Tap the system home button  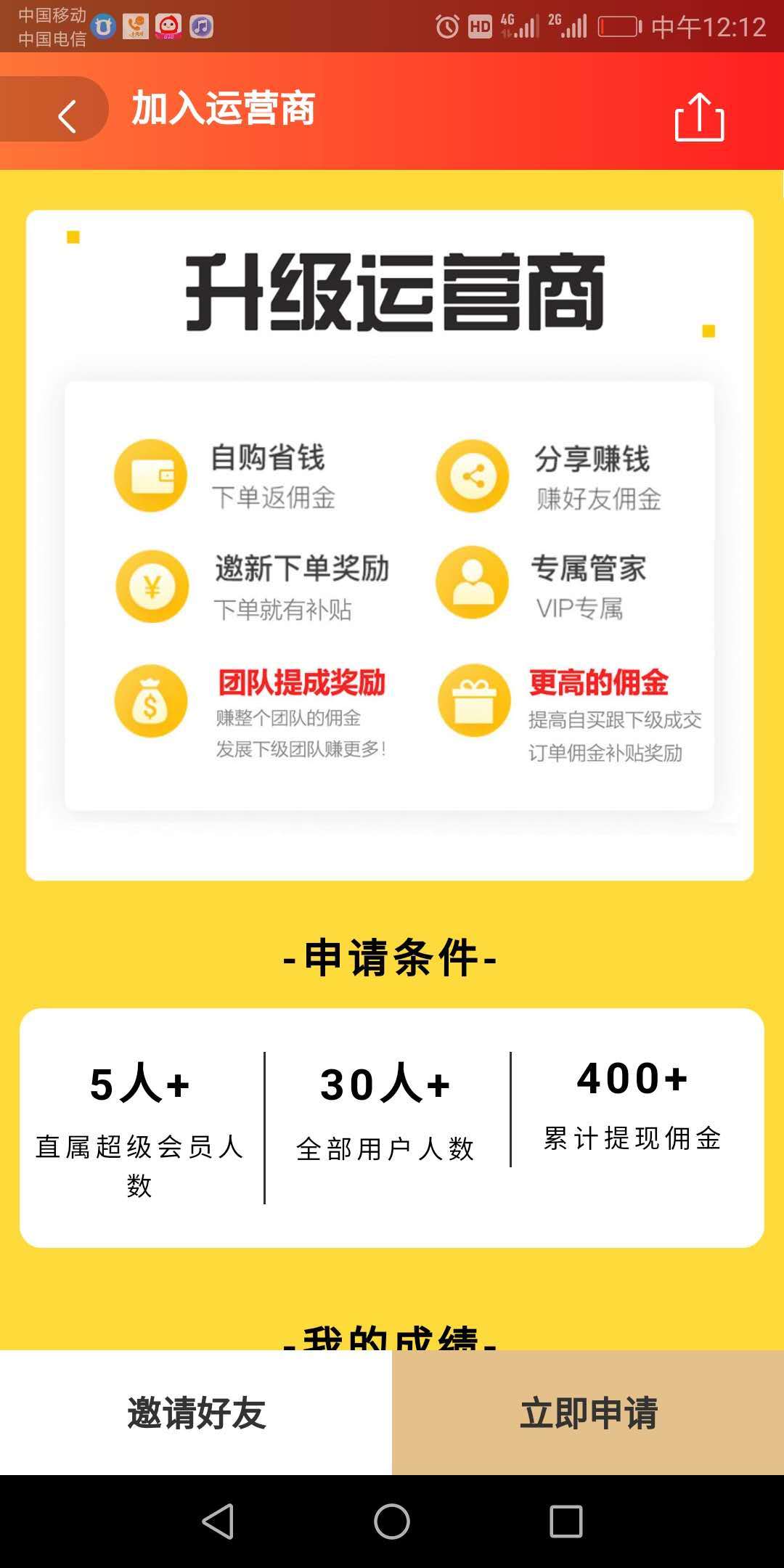392,1521
